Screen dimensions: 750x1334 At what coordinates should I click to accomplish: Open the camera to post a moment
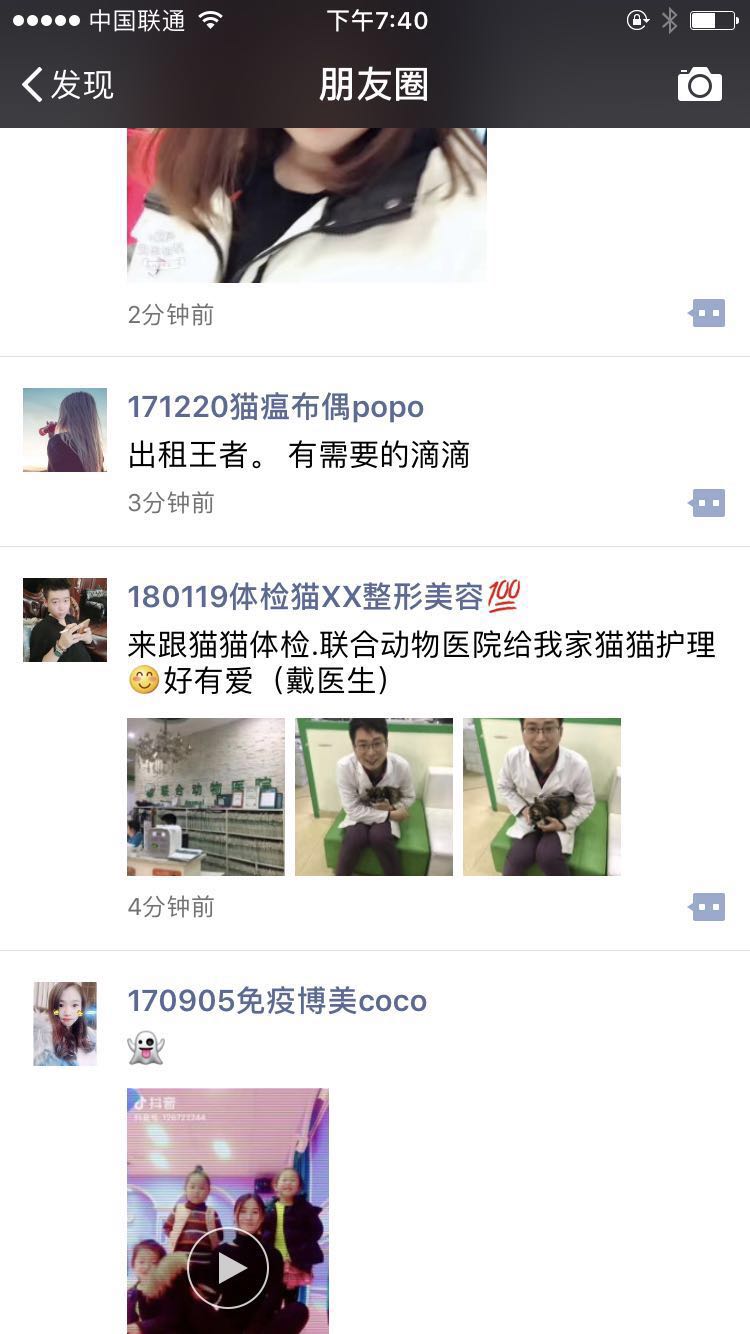pos(699,85)
